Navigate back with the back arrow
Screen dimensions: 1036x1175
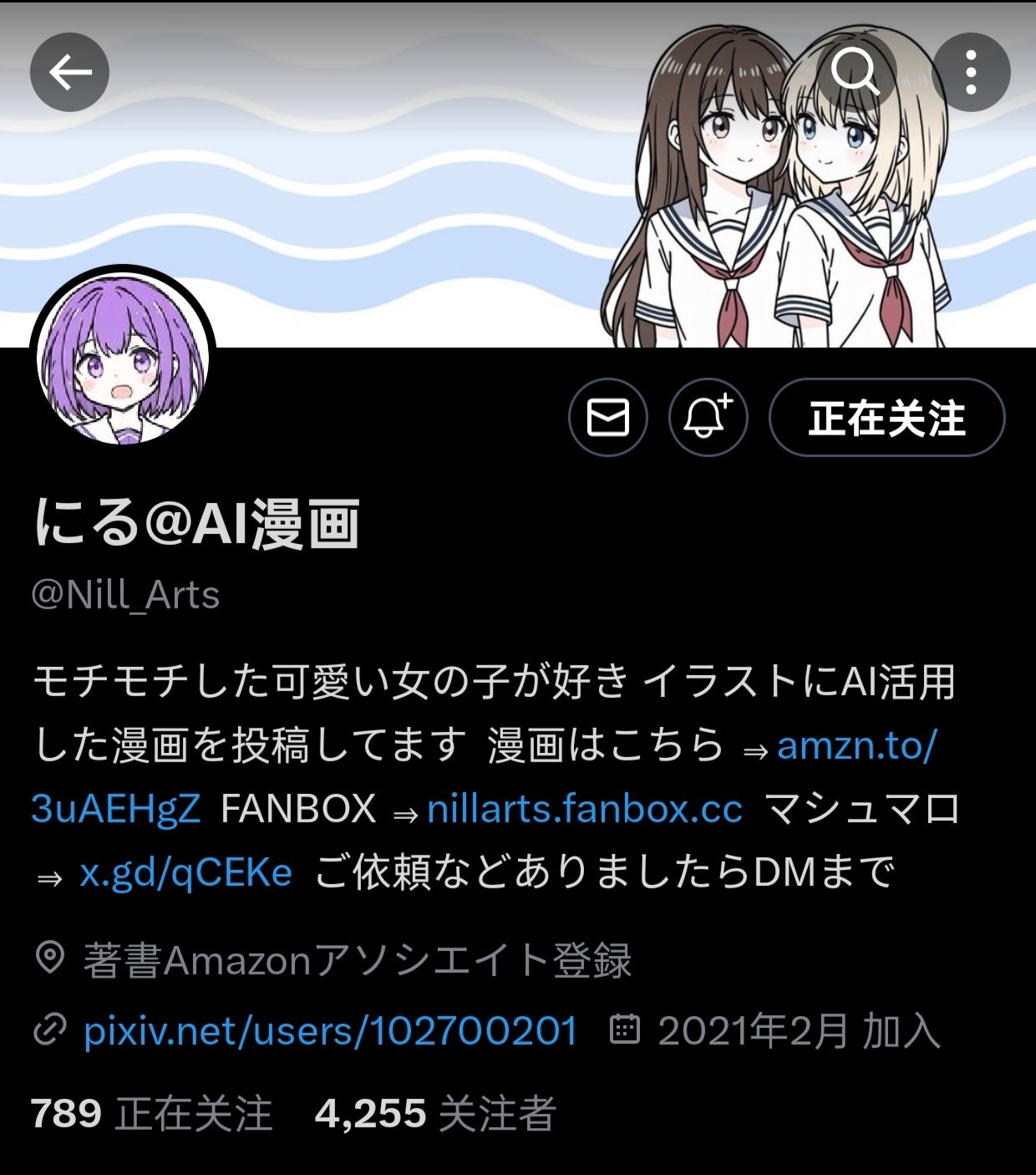pos(71,71)
